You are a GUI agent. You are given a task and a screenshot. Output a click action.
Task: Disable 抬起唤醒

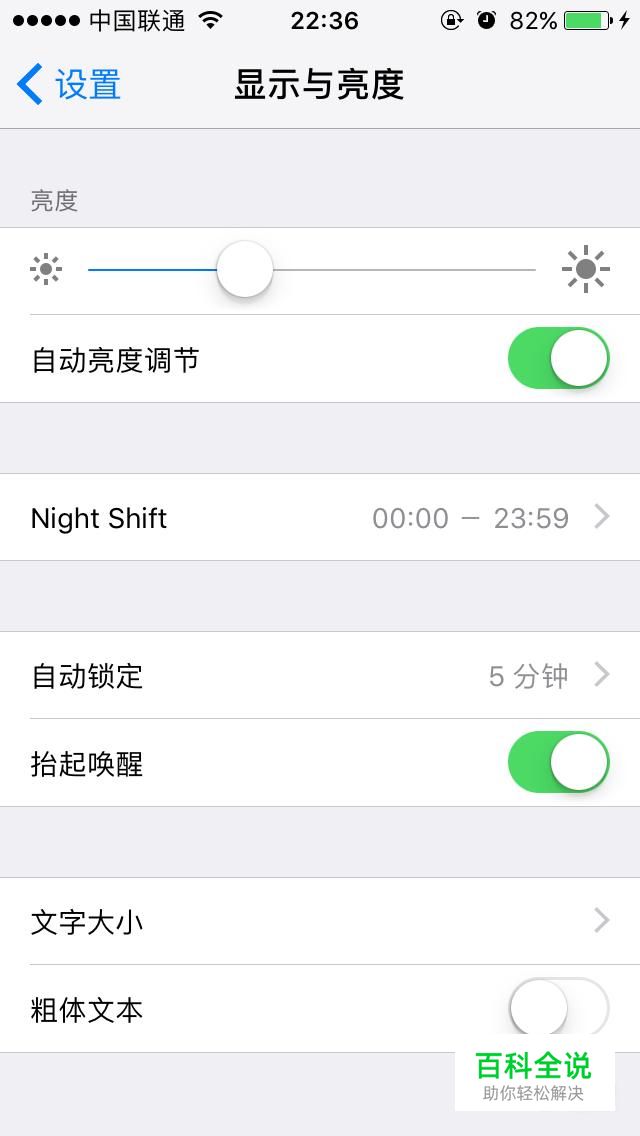[x=558, y=763]
